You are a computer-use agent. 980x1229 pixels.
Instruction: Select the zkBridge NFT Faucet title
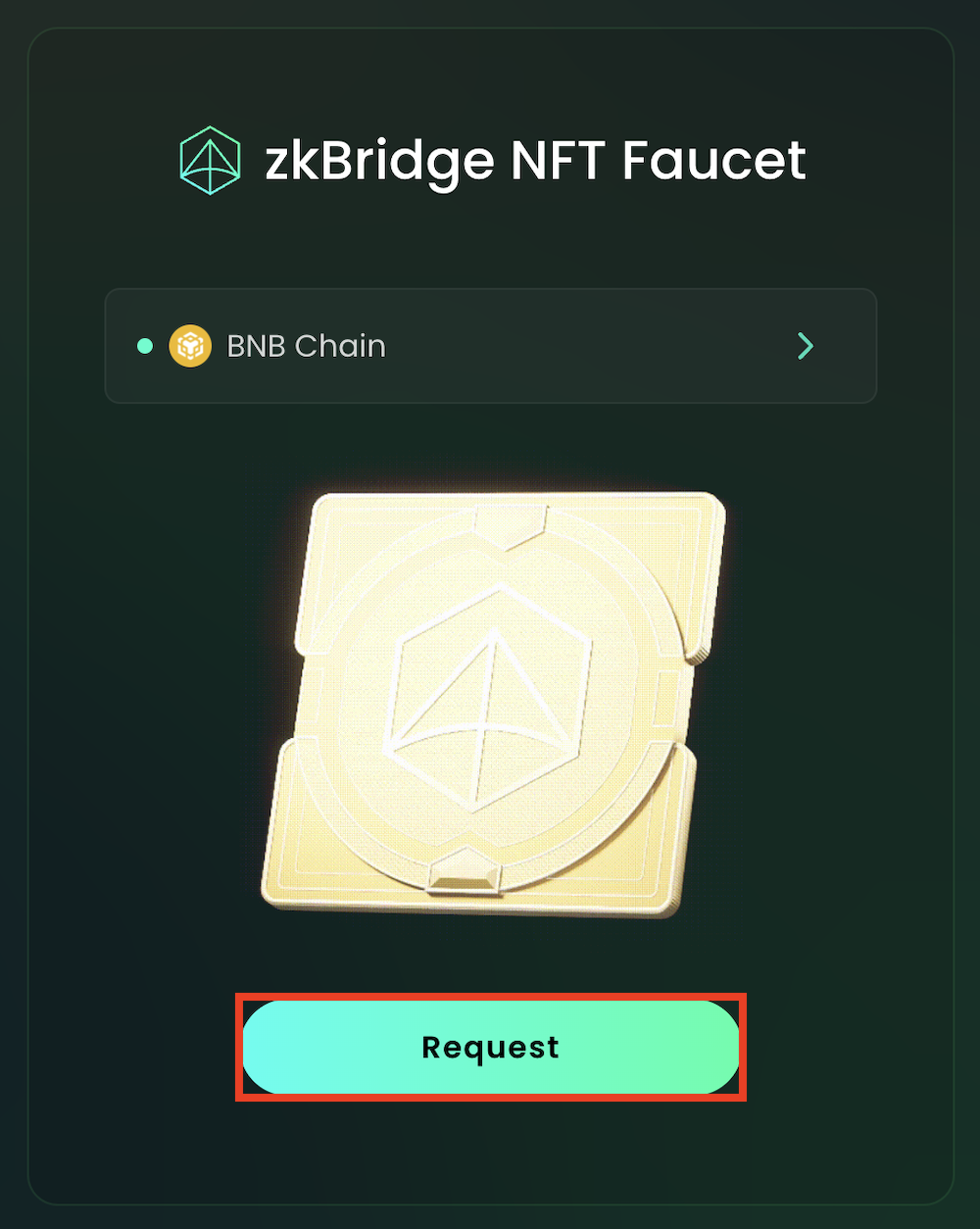534,160
